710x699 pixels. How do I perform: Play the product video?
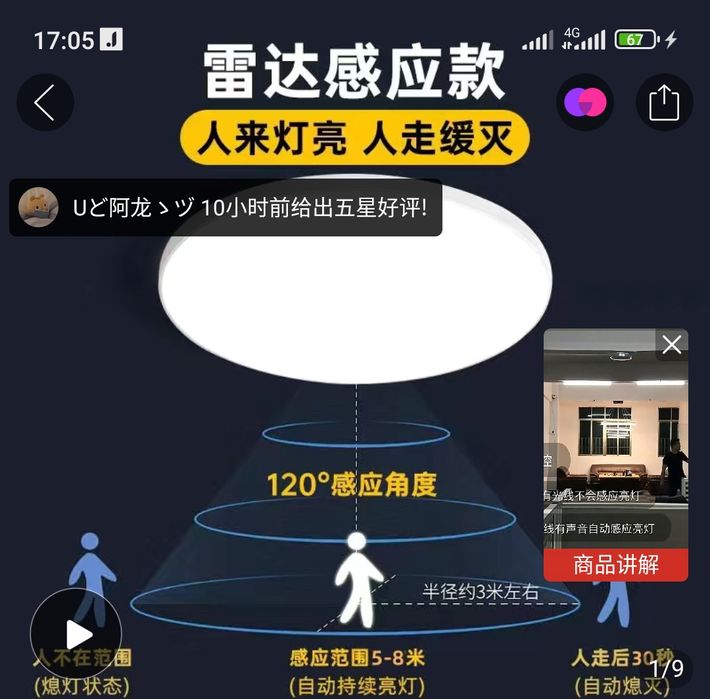tap(76, 634)
